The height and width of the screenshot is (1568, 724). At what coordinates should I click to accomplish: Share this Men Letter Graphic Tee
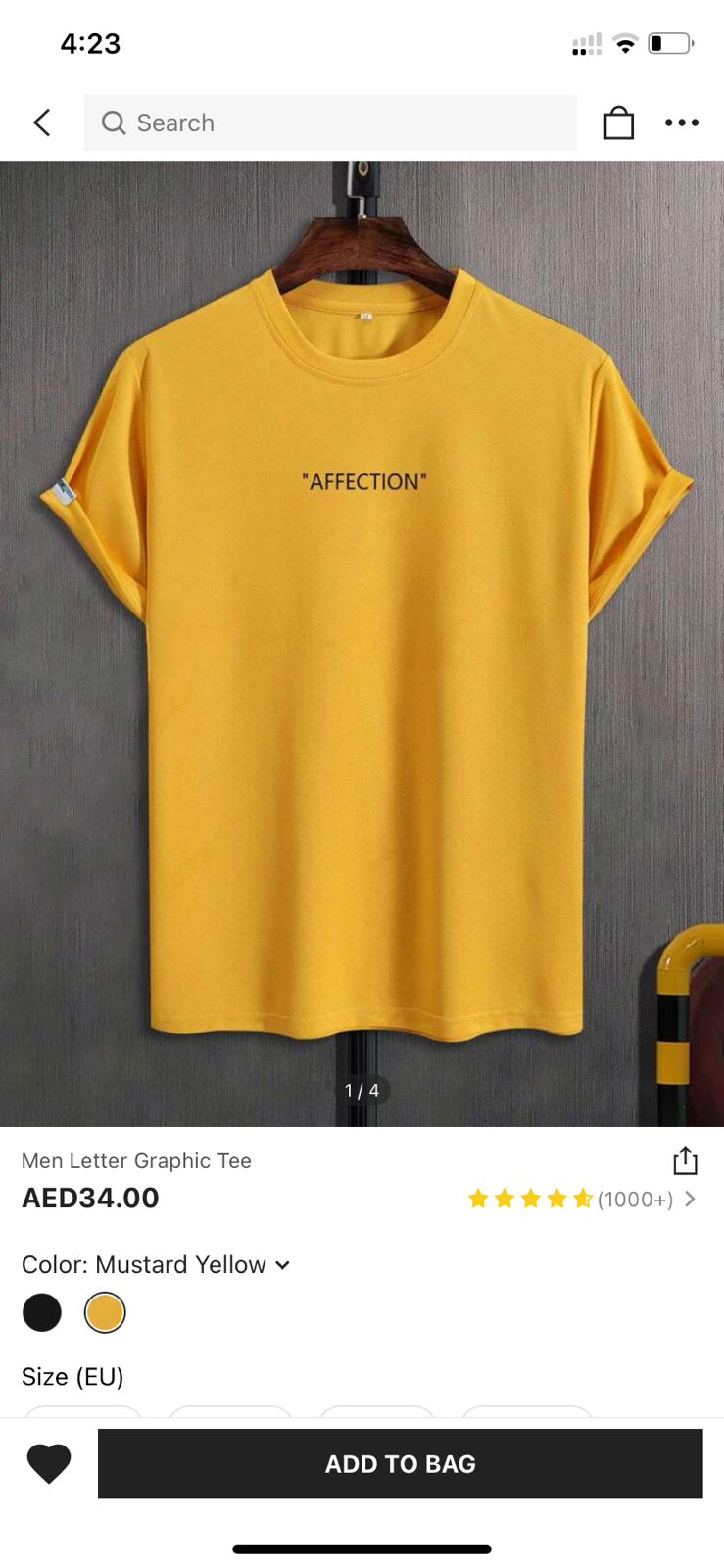click(685, 1160)
